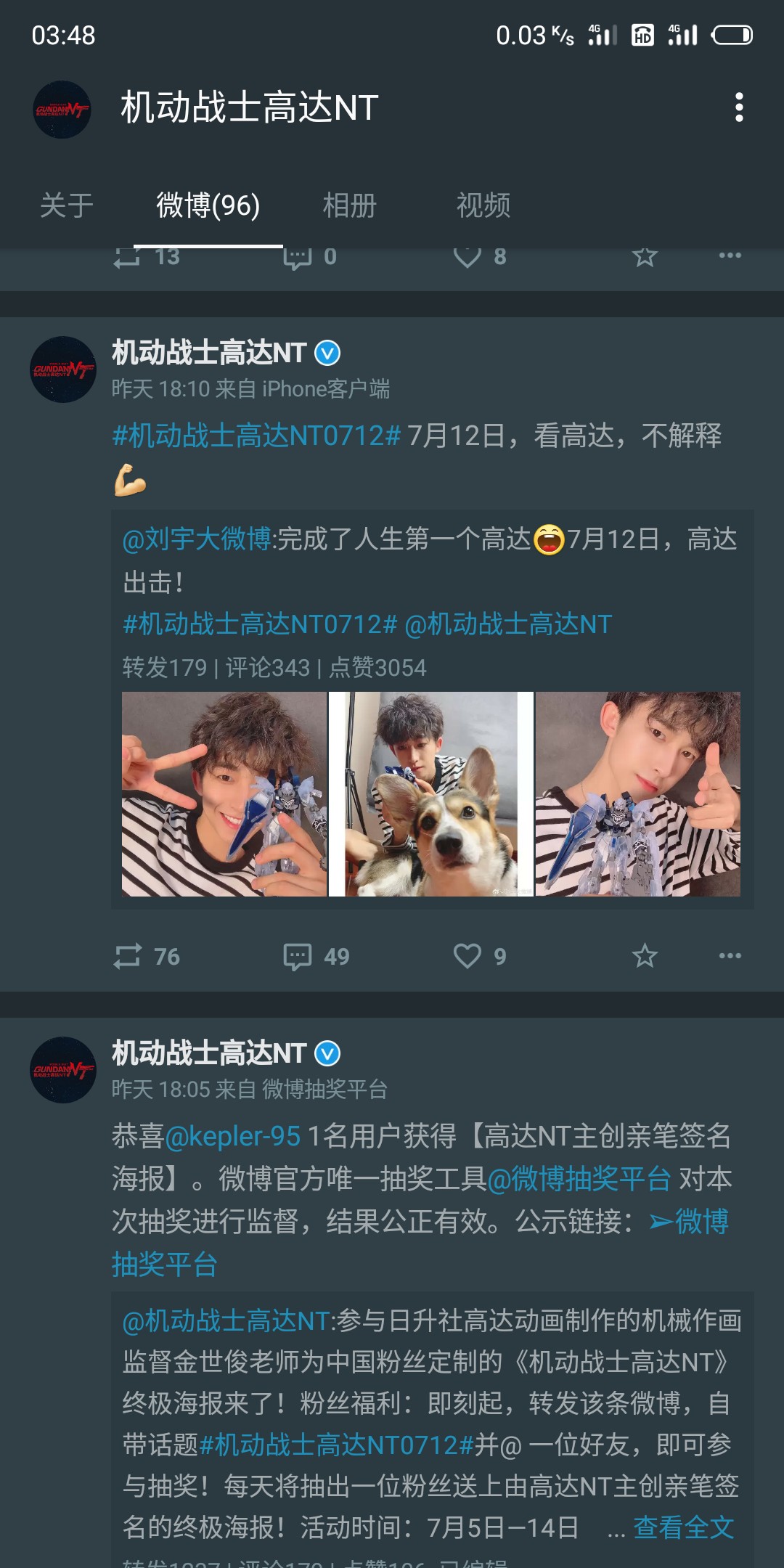The height and width of the screenshot is (1568, 784).
Task: Open the @kepler-95 user mention
Action: point(232,1136)
